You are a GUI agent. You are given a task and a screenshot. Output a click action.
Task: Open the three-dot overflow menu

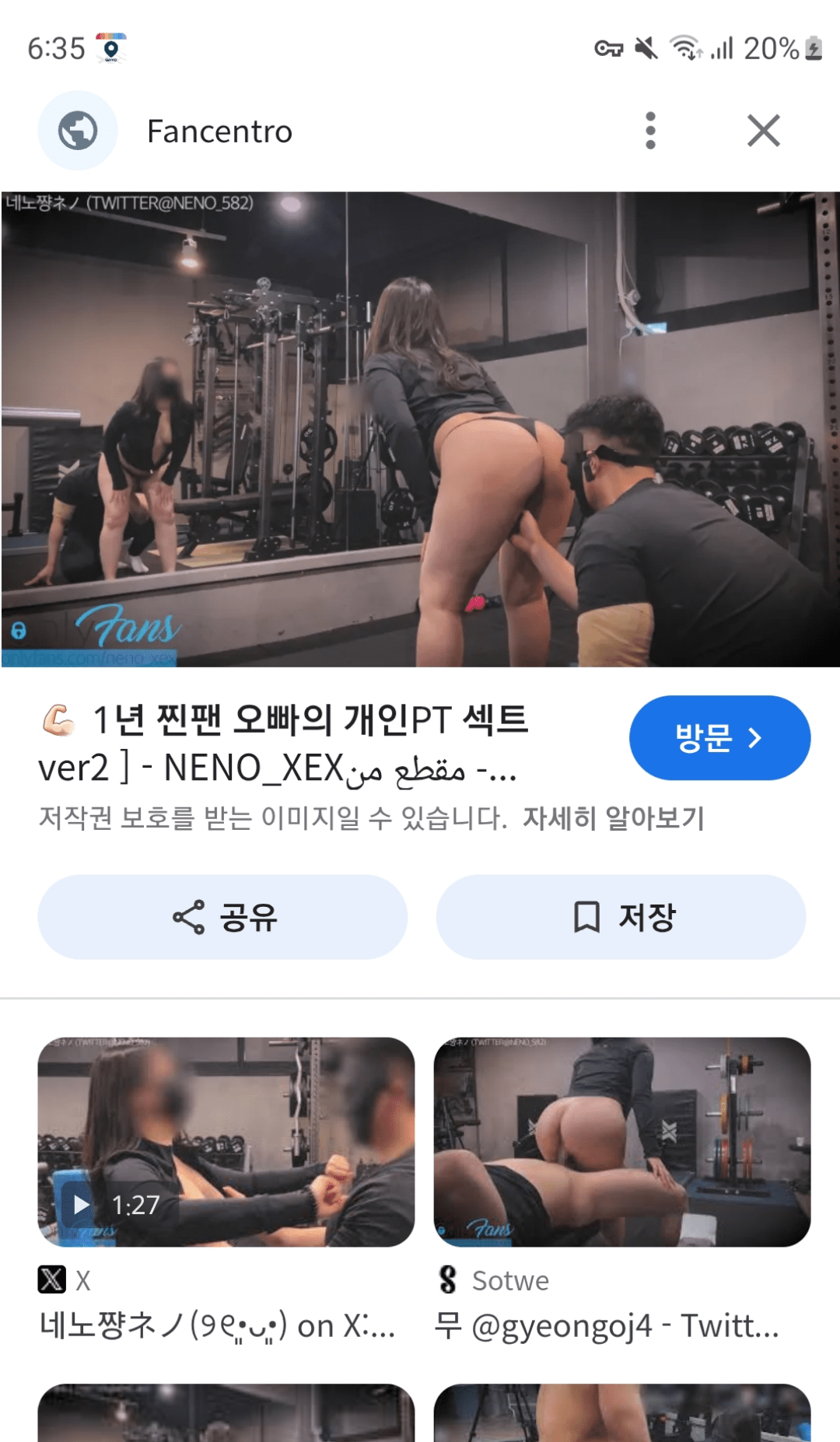point(650,131)
